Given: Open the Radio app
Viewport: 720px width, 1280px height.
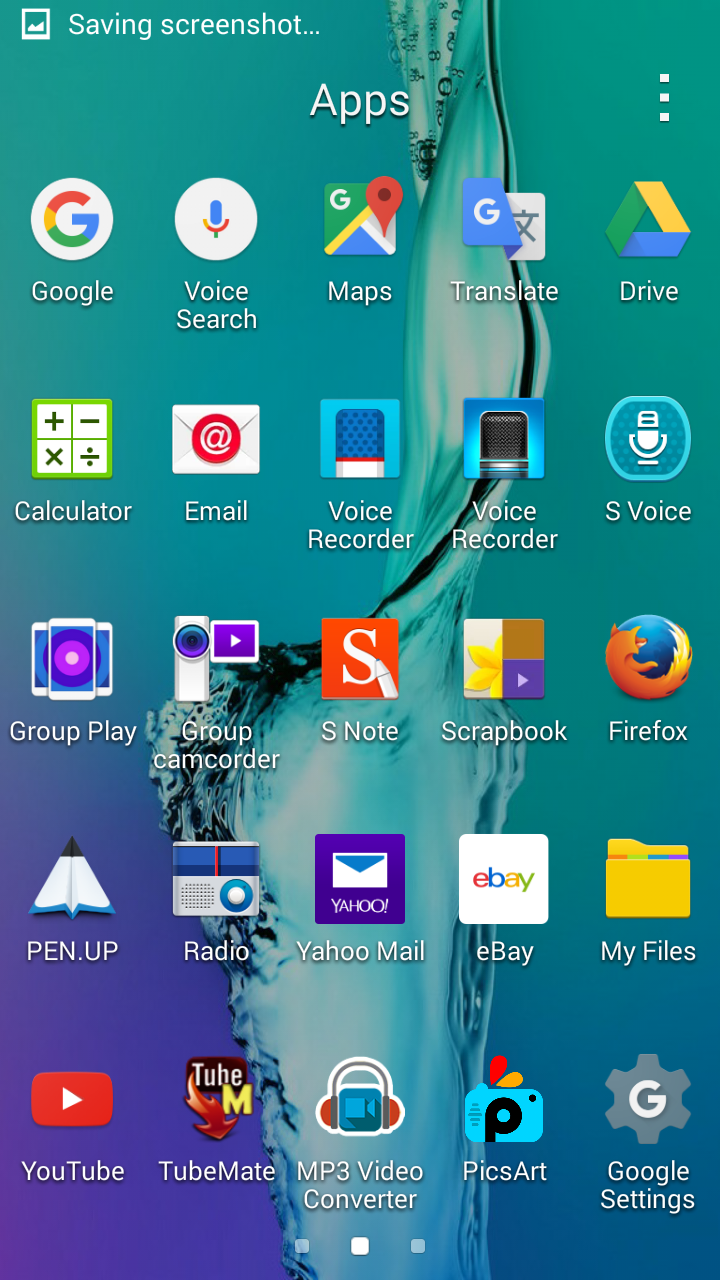Looking at the screenshot, I should [216, 879].
